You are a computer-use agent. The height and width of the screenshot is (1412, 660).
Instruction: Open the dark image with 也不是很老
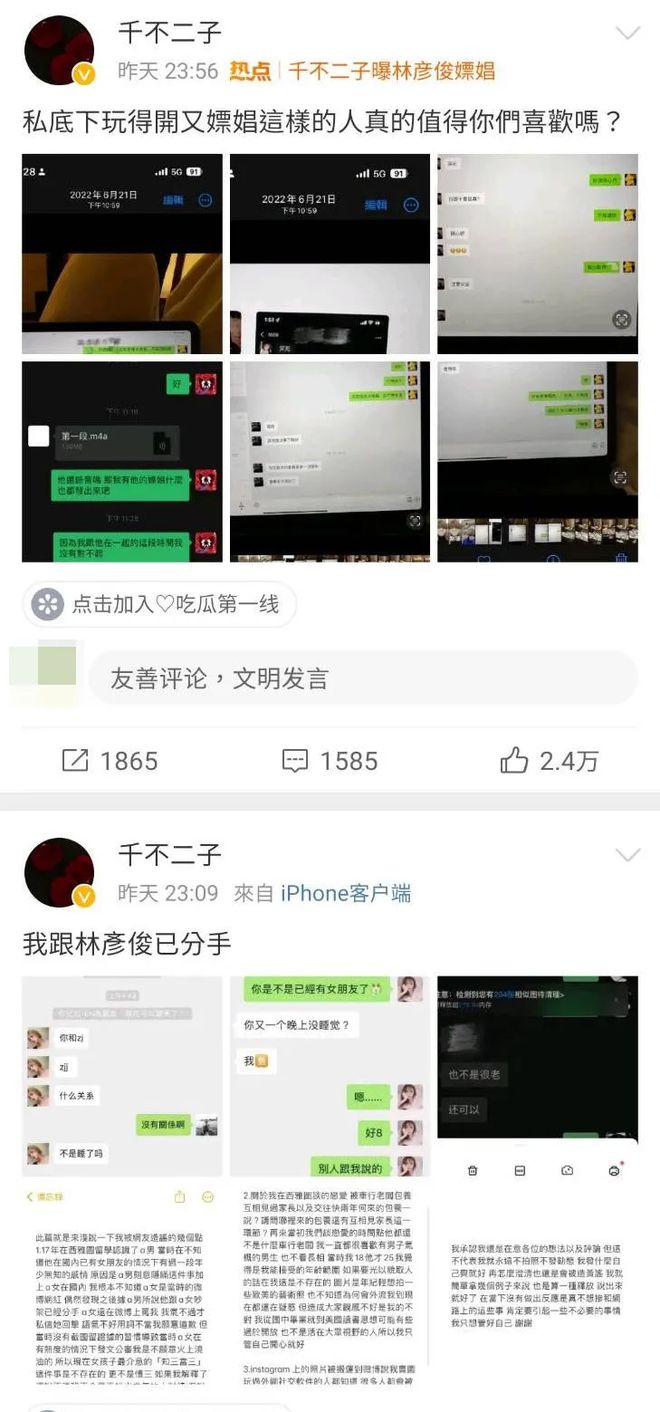click(x=537, y=1075)
